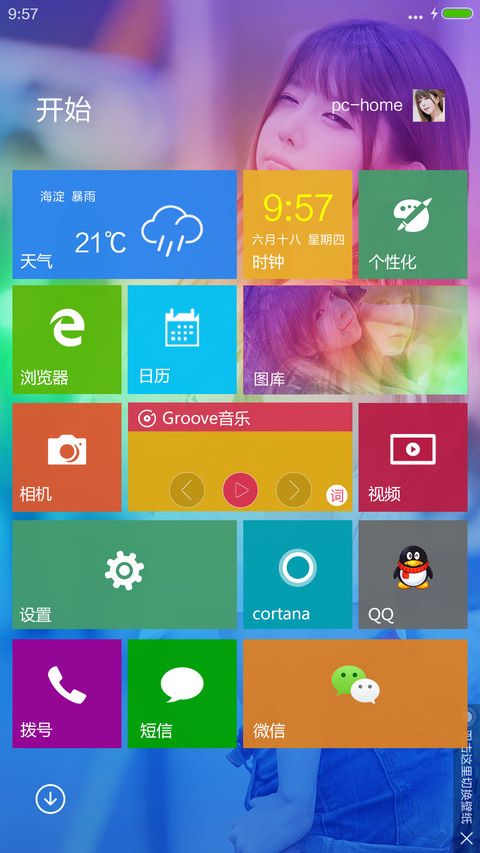Launch cortana

(298, 574)
